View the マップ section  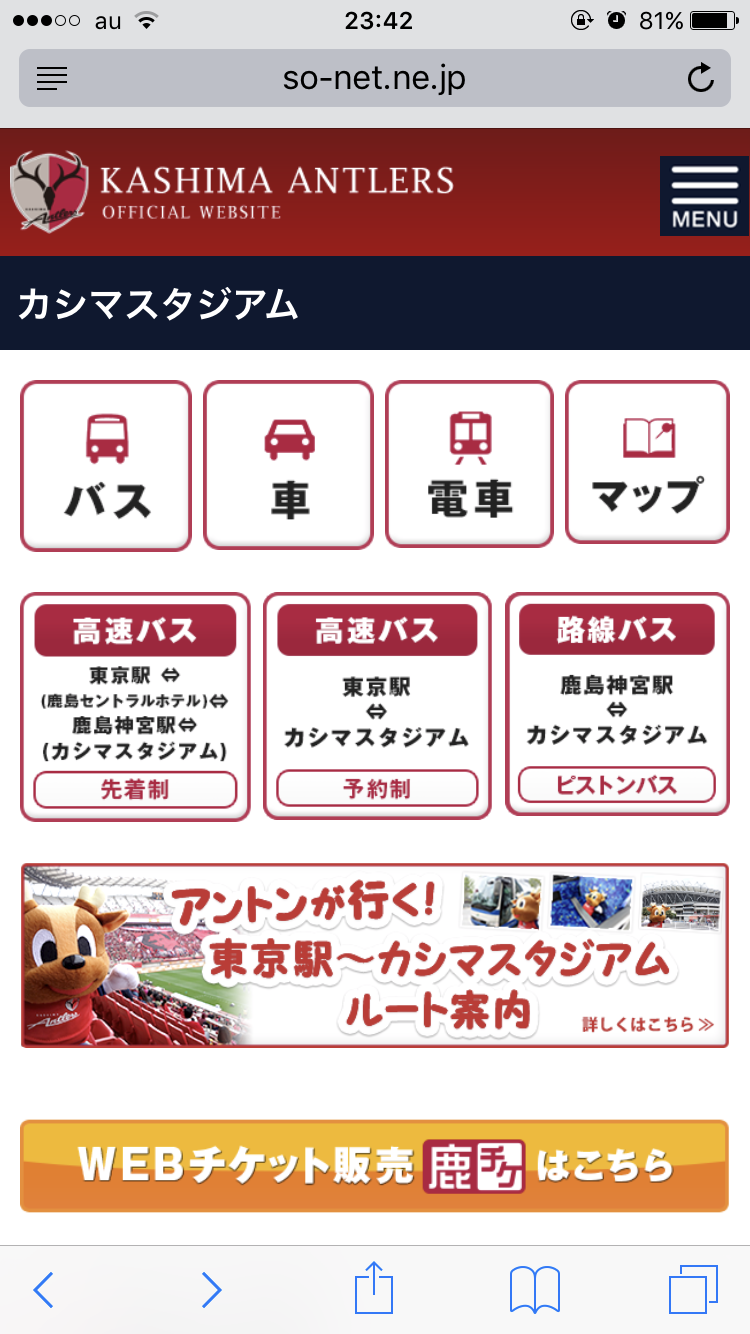[x=647, y=463]
